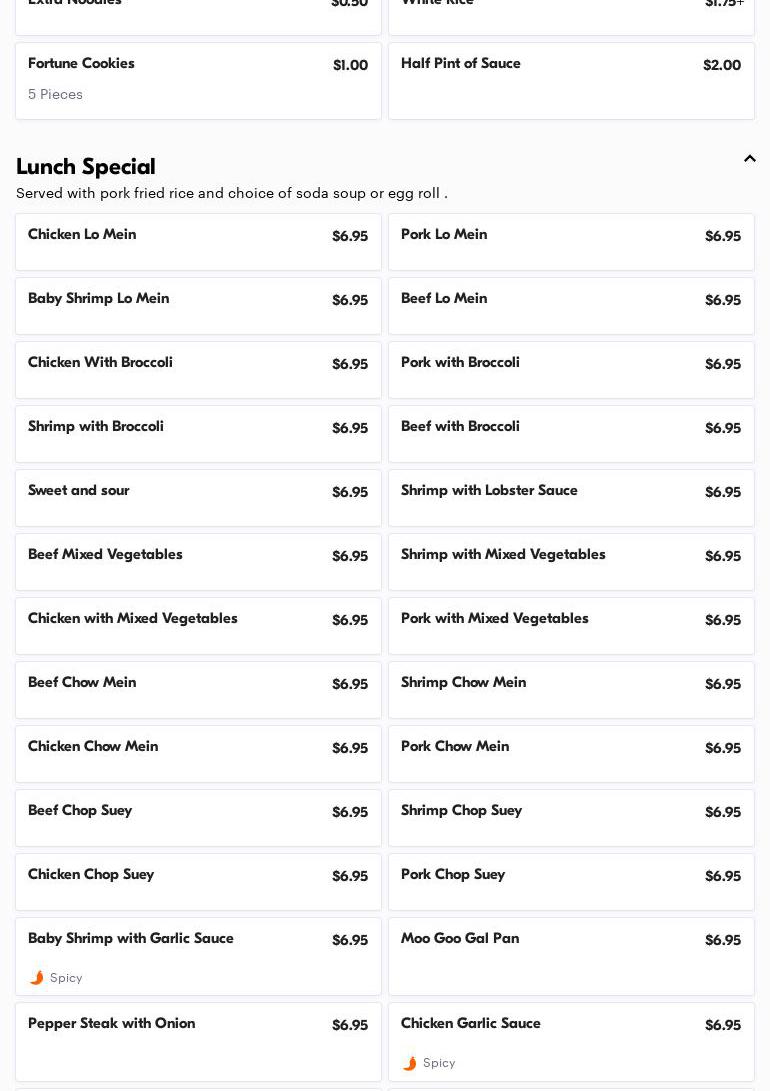Select Baby Shrimp with Garlic Sauce
The image size is (770, 1091).
coord(198,956)
